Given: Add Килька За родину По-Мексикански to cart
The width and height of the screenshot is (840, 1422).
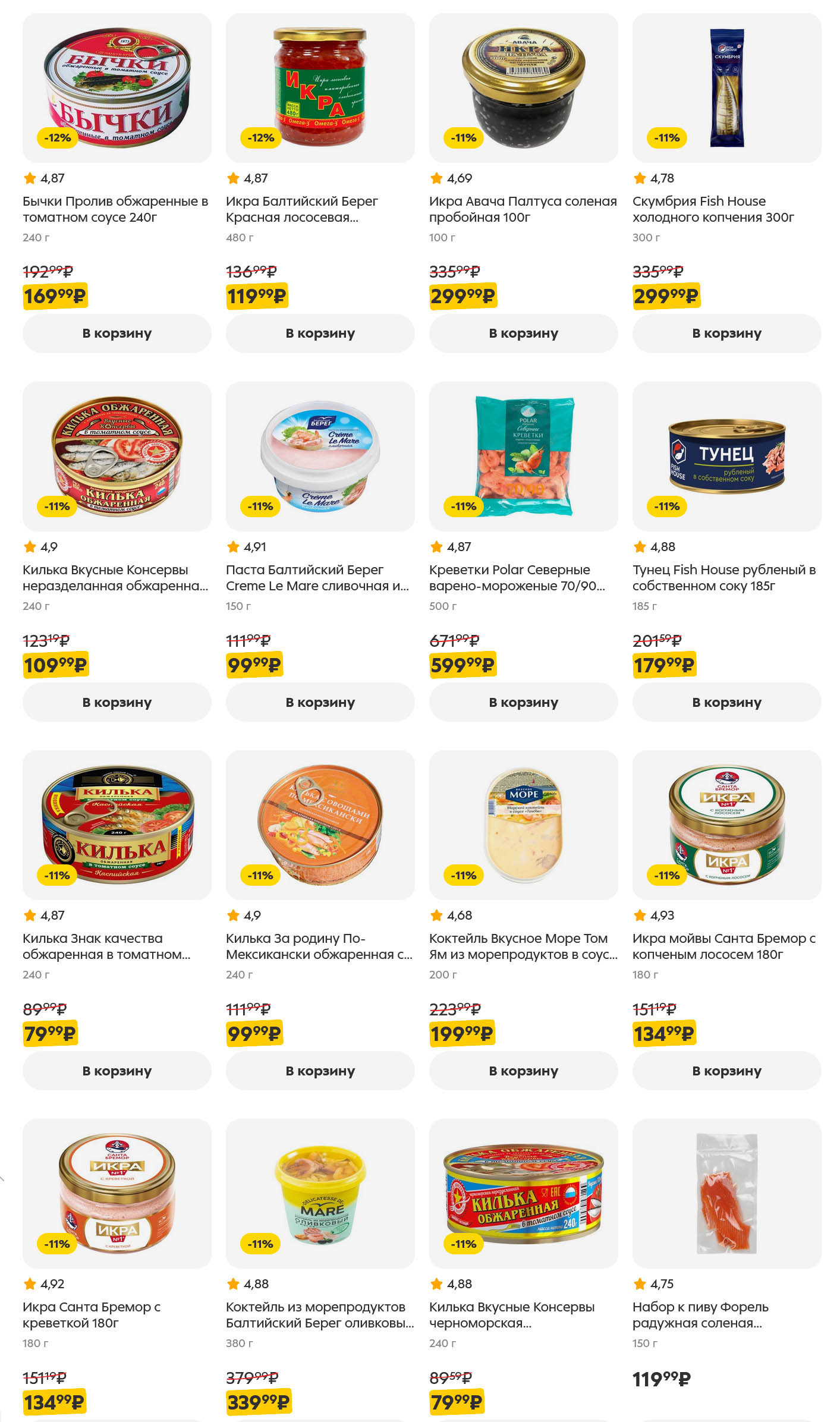Looking at the screenshot, I should tap(320, 1071).
